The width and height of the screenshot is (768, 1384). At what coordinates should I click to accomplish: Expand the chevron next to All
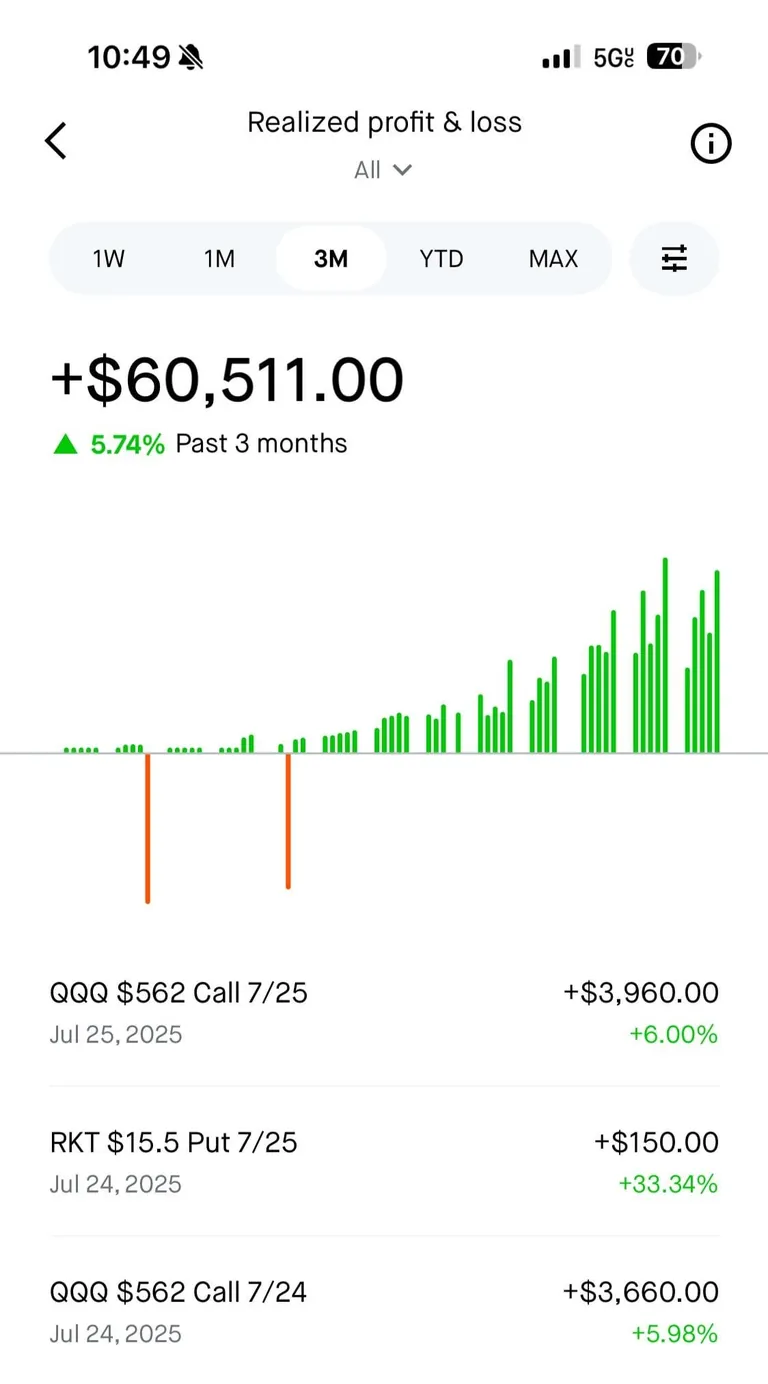tap(403, 170)
